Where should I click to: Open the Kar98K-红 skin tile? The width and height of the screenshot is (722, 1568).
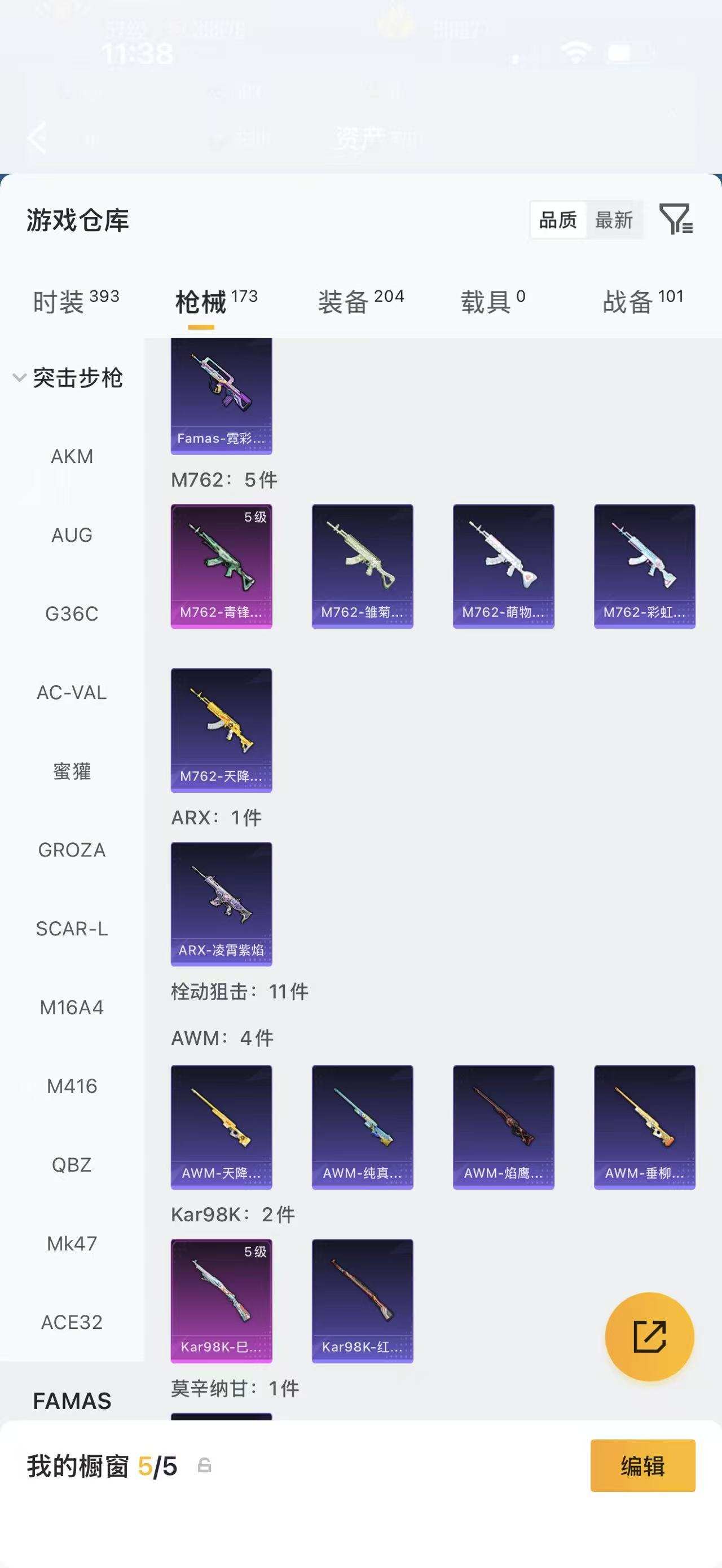(362, 1301)
